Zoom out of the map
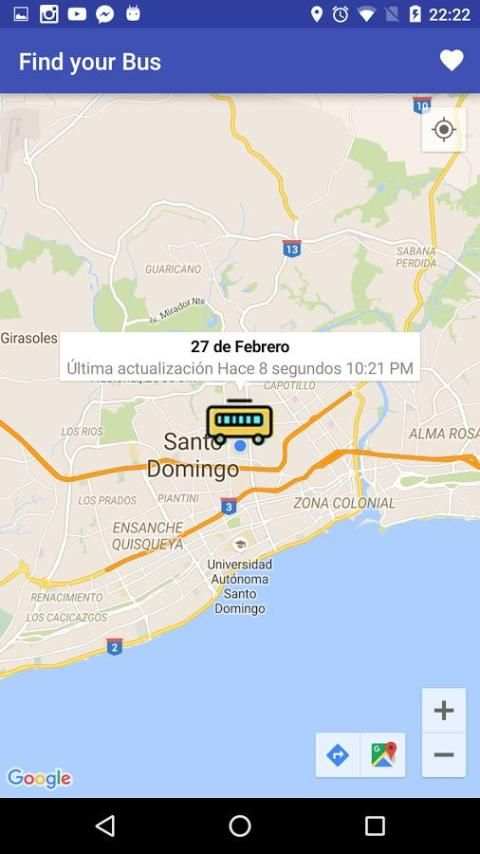 (x=443, y=755)
